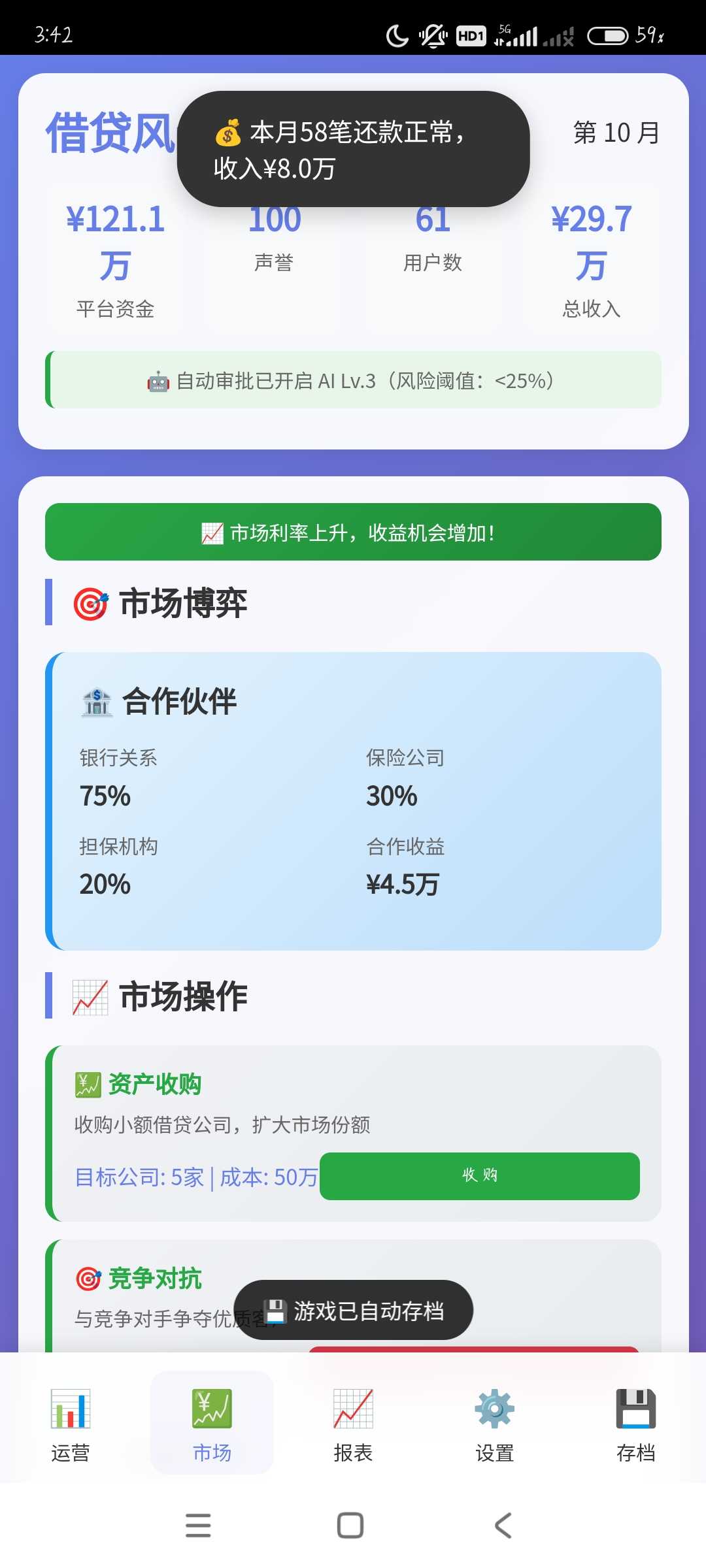Go to the 设置 tab
Screen dimensions: 706x1568
click(494, 1424)
